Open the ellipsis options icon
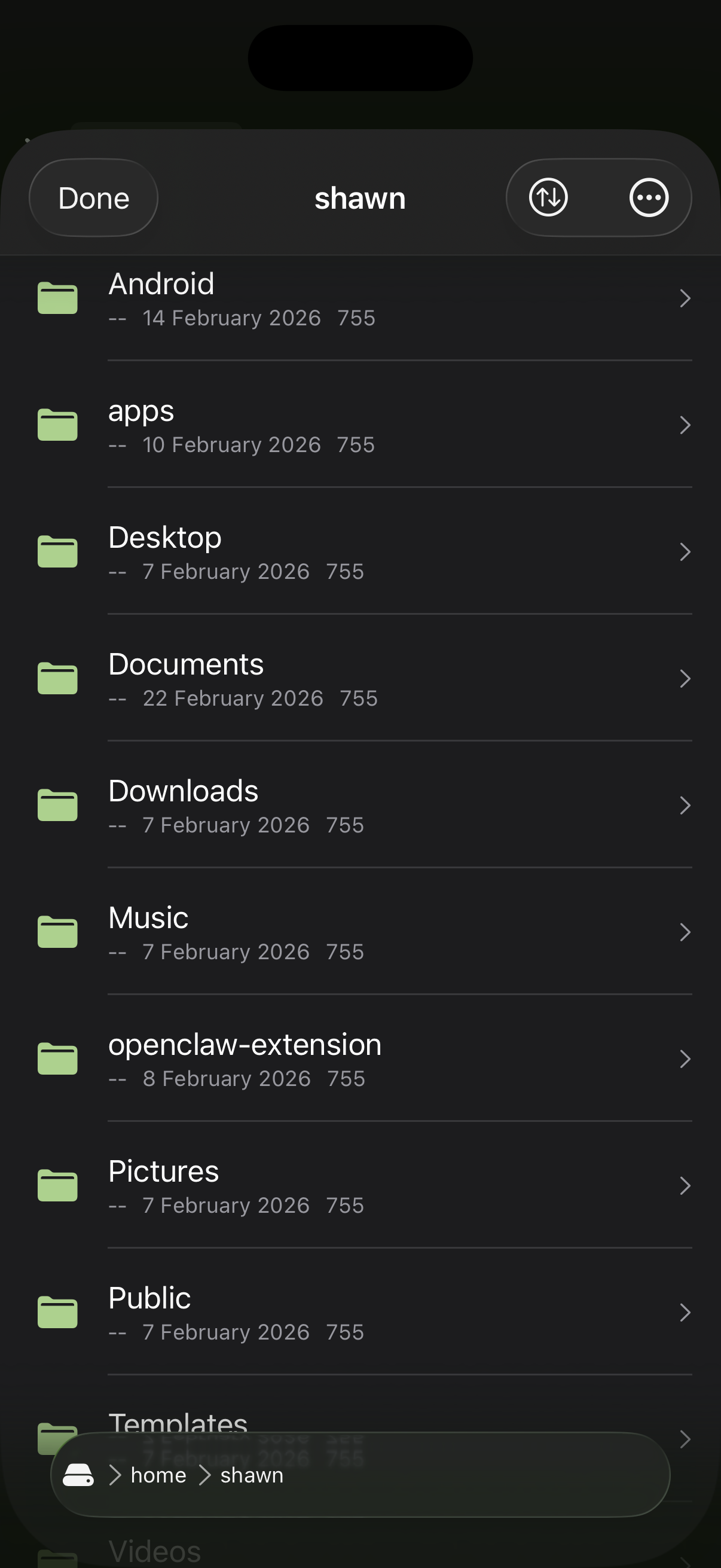Viewport: 721px width, 1568px height. click(x=649, y=197)
